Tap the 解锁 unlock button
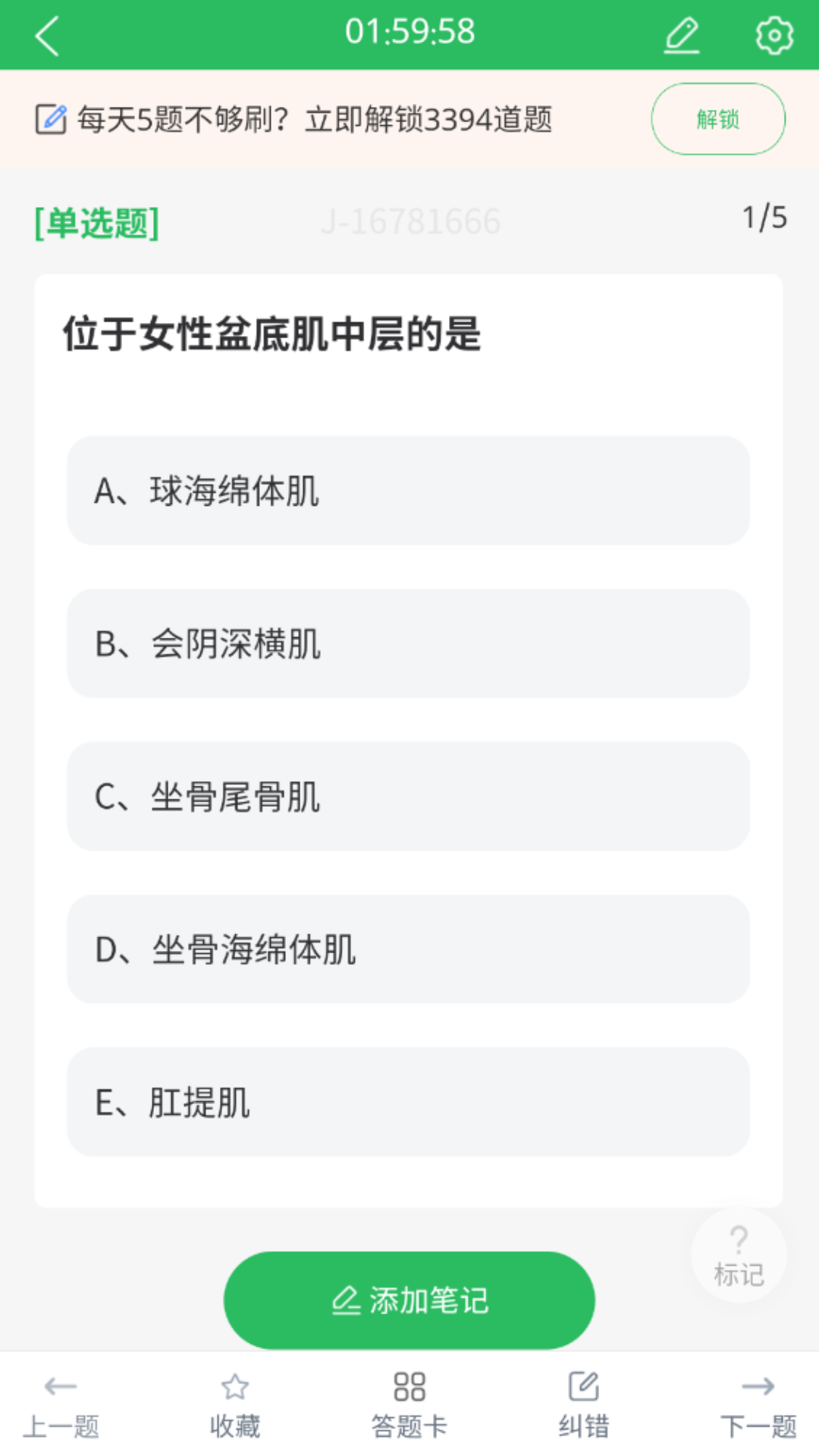 tap(717, 119)
